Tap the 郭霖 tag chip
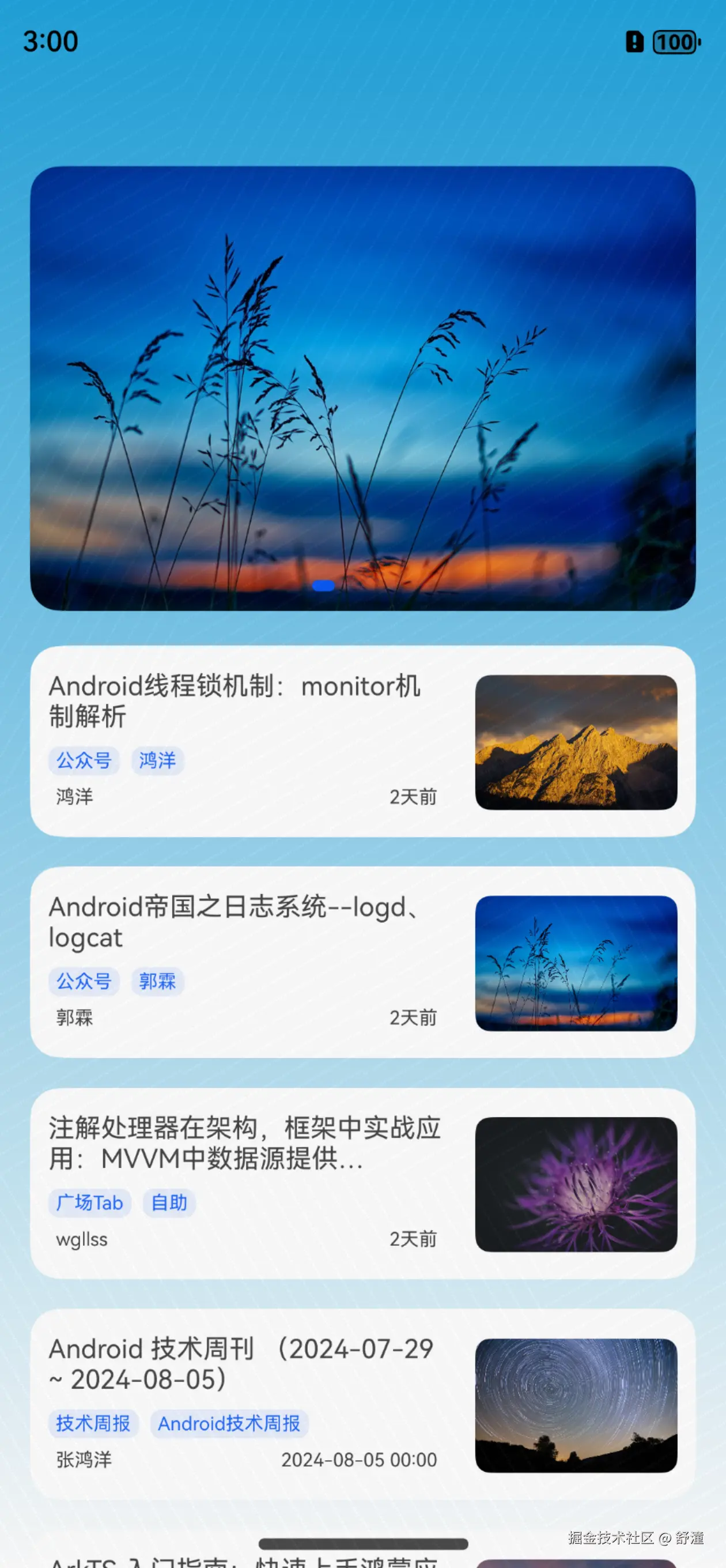This screenshot has height=1568, width=726. 158,981
